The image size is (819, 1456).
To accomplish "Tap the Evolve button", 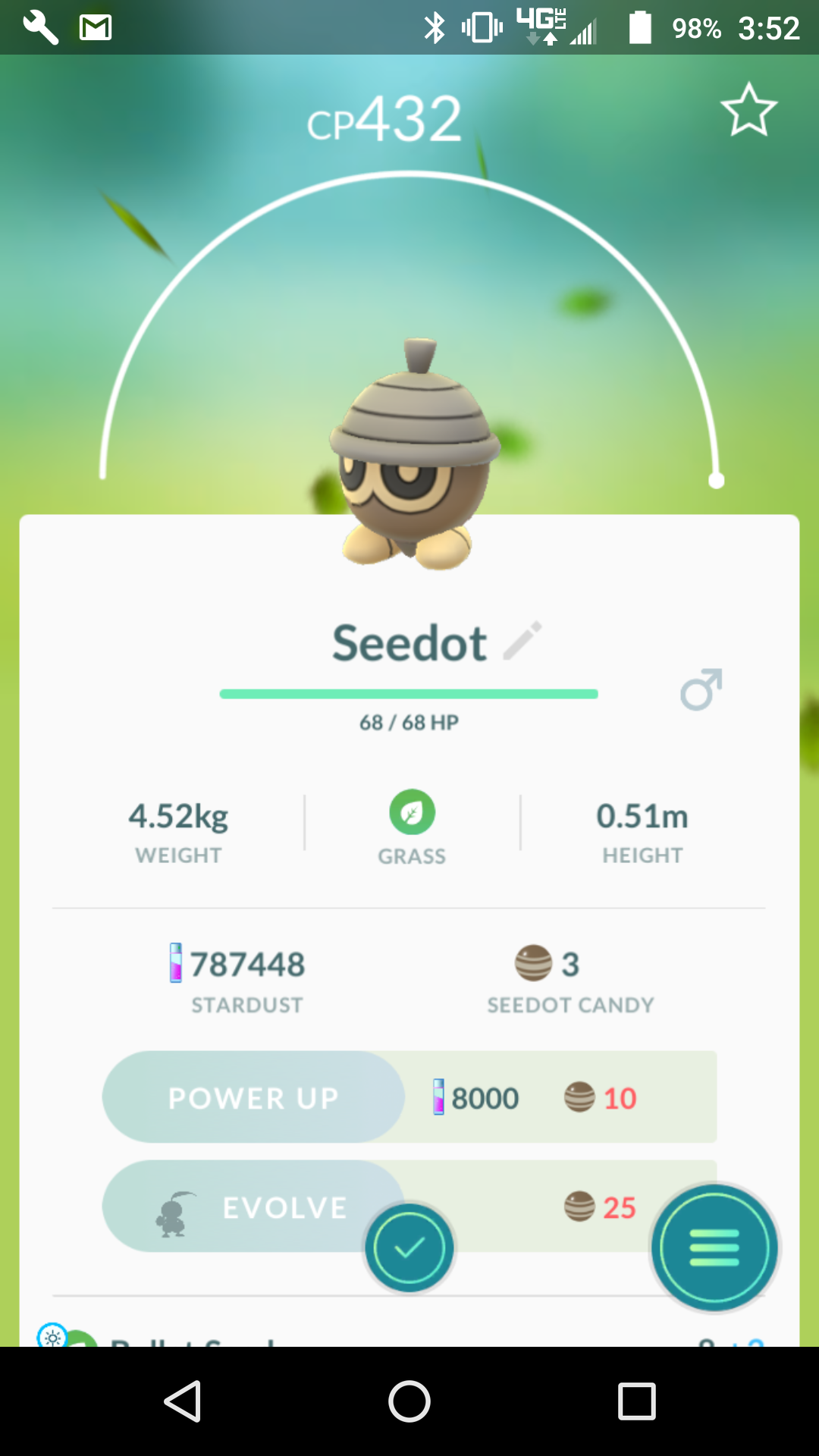I will (x=253, y=1206).
